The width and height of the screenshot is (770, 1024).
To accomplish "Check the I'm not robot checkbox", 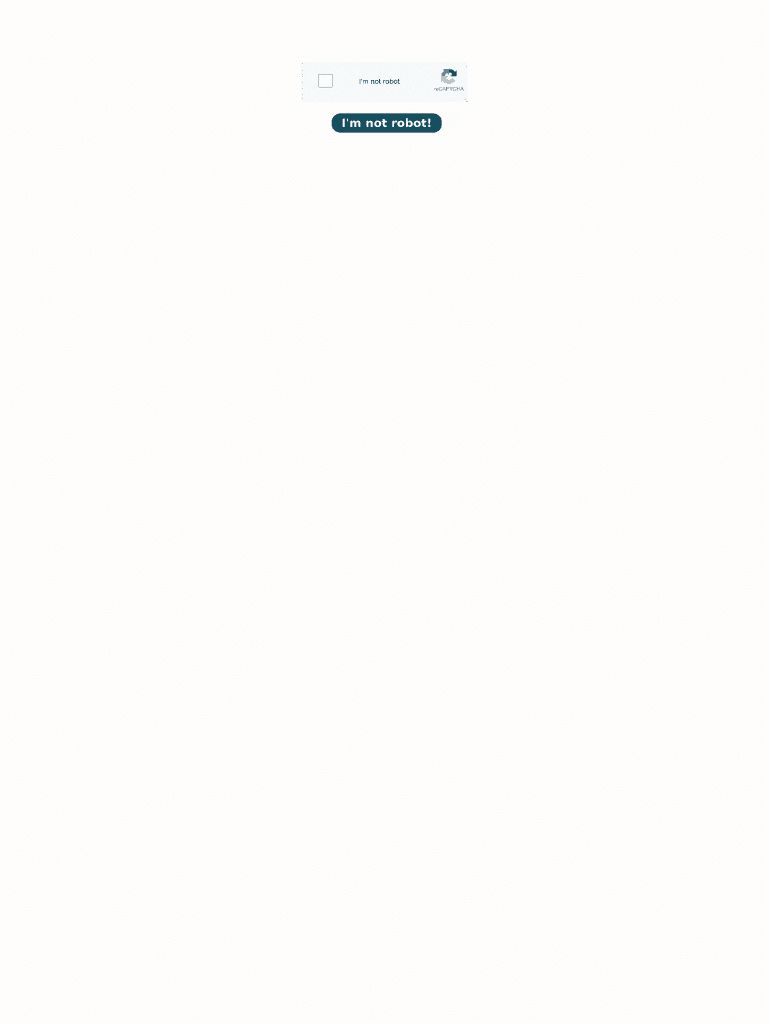I will (x=325, y=81).
